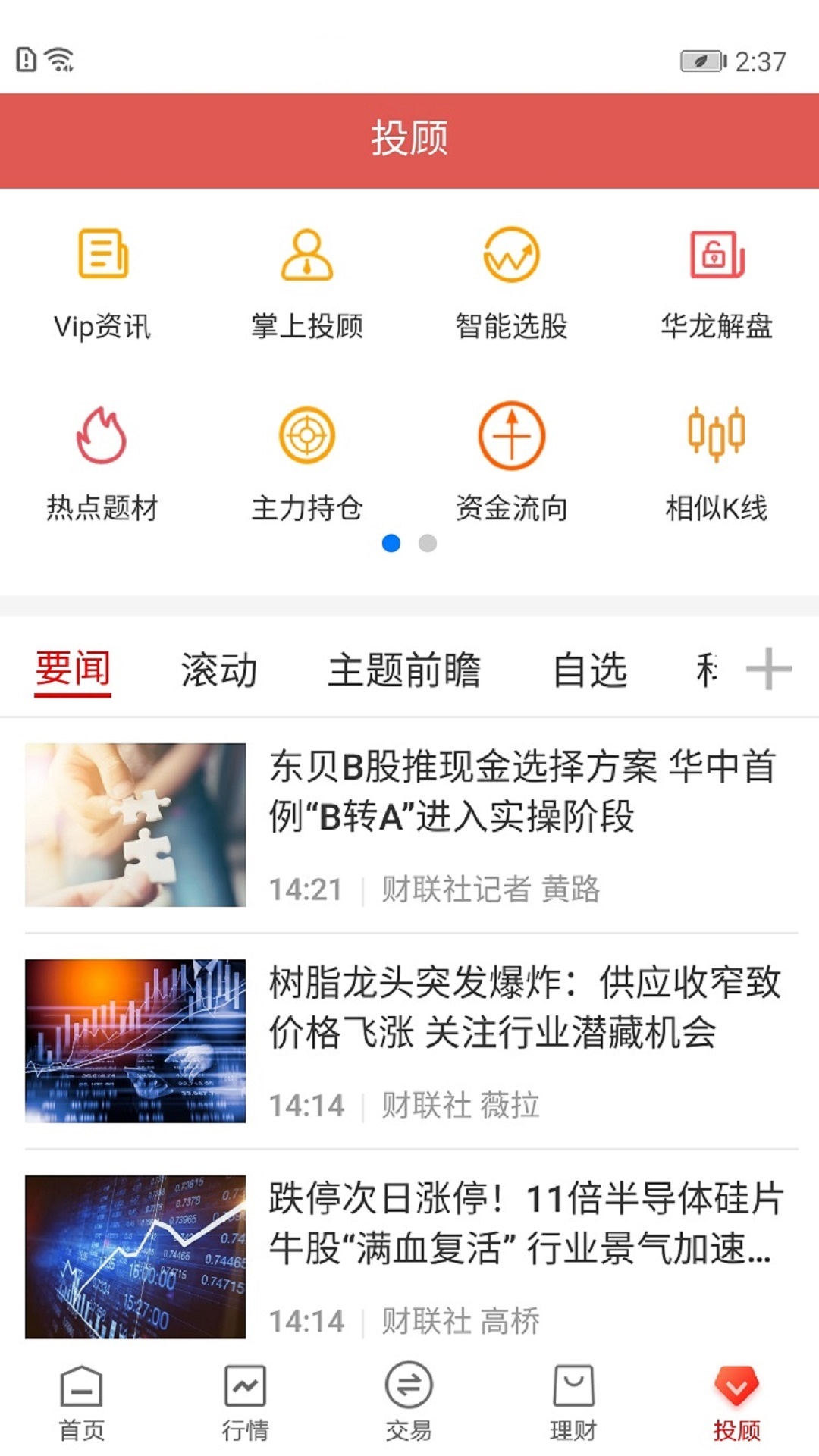
Task: Open 主力持仓 holdings target icon
Action: coord(307,463)
